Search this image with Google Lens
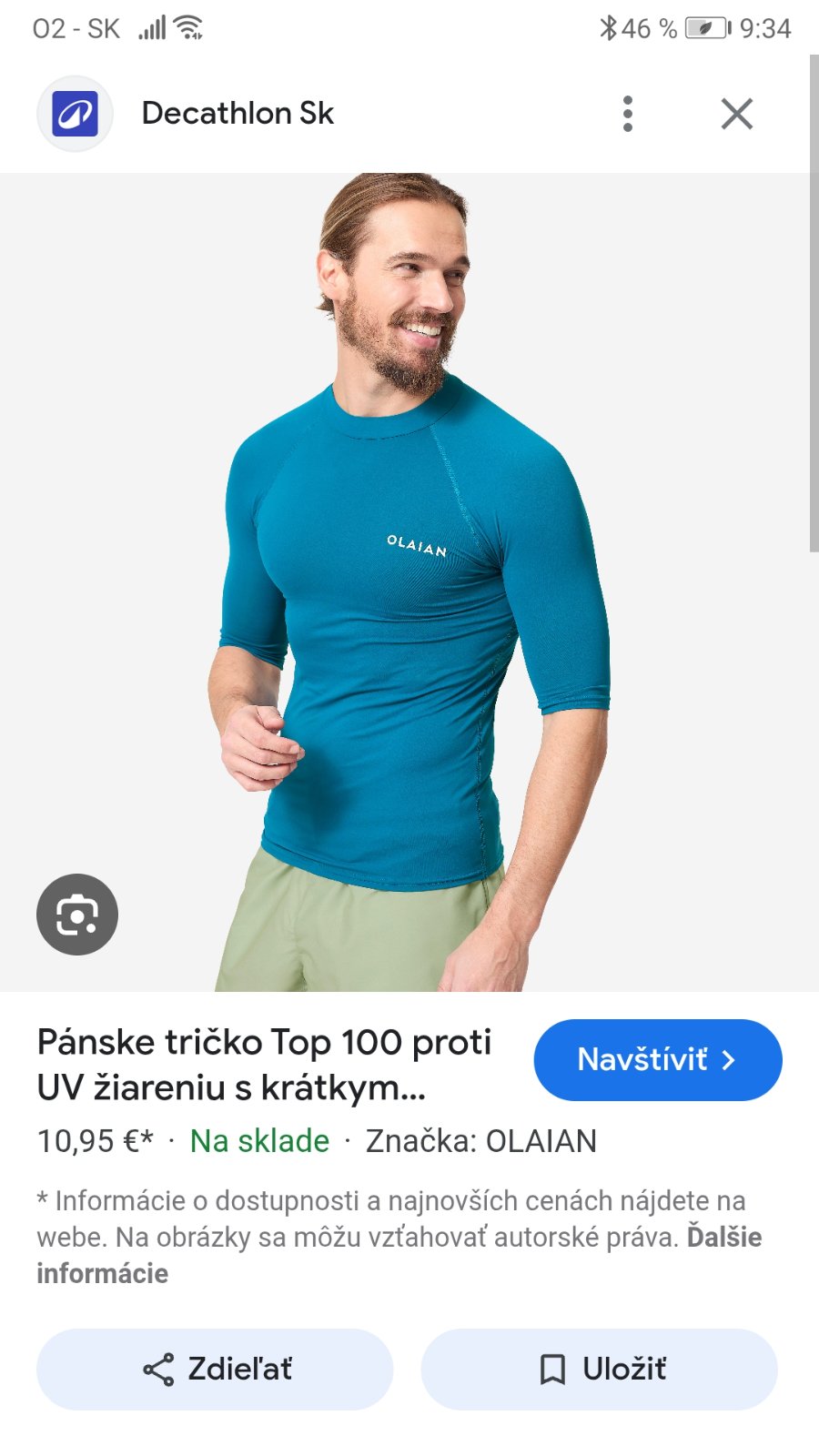Image resolution: width=819 pixels, height=1456 pixels. [77, 915]
